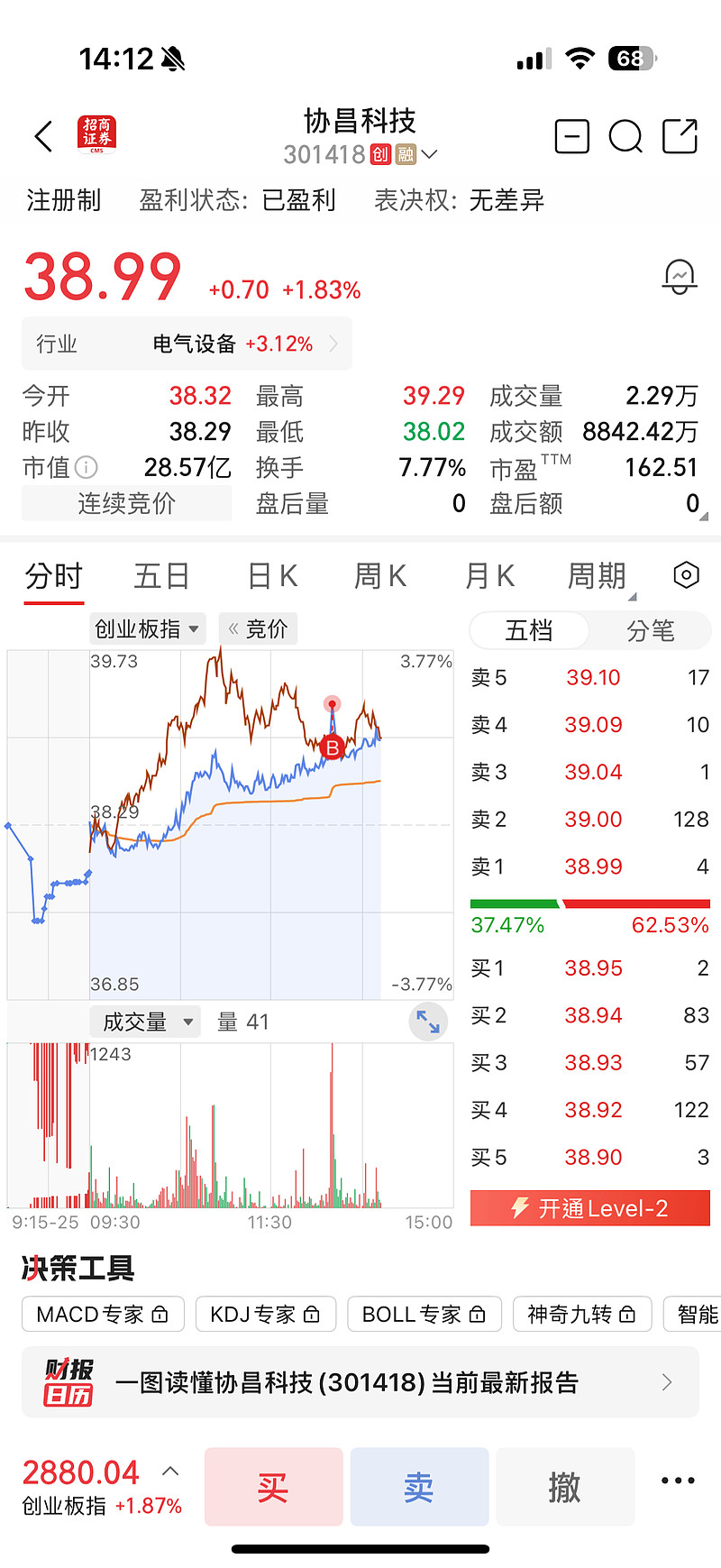721x1568 pixels.
Task: Switch to the 日K chart tab
Action: pyautogui.click(x=272, y=576)
